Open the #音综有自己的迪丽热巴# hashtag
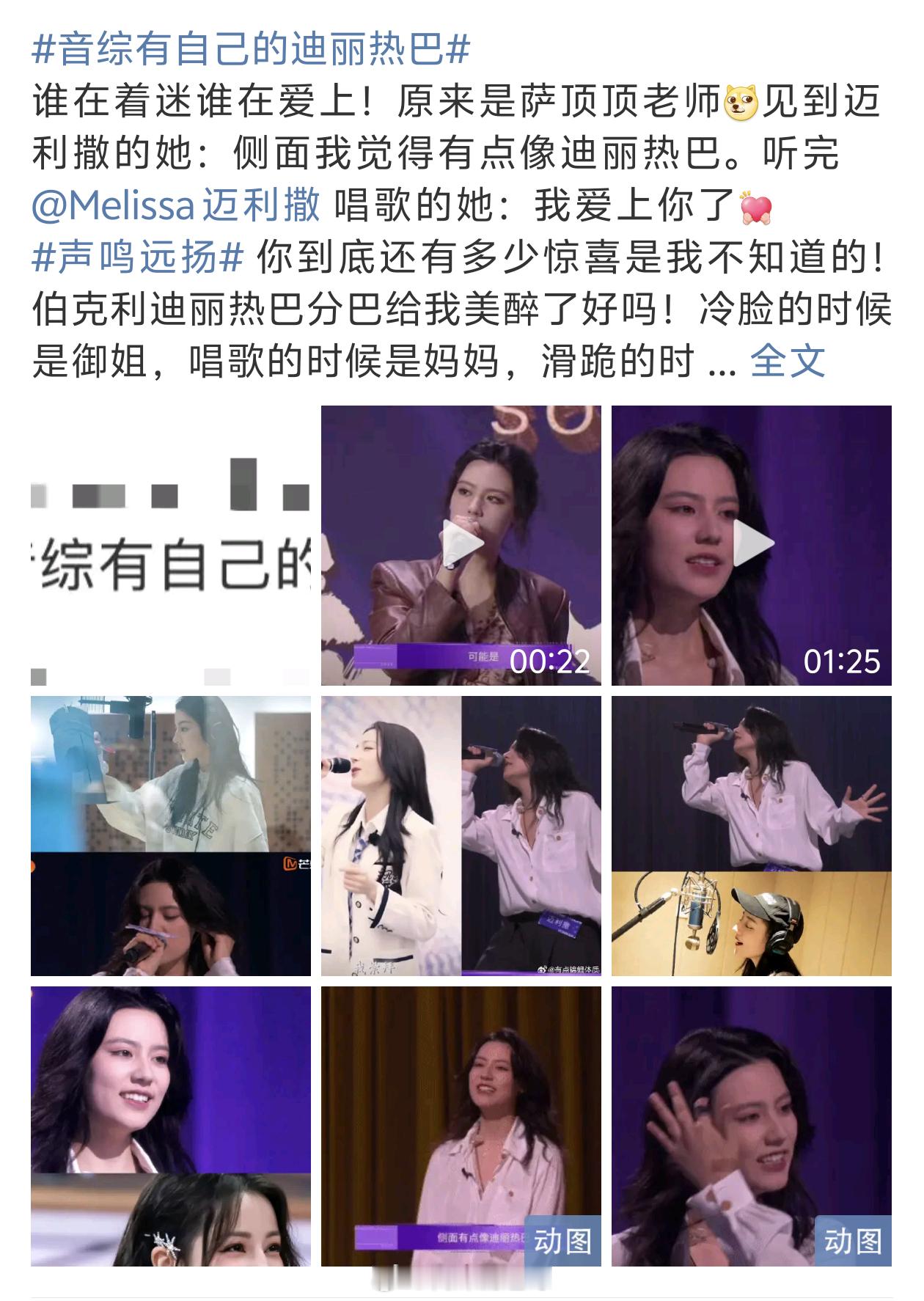The image size is (924, 1301). tap(251, 51)
